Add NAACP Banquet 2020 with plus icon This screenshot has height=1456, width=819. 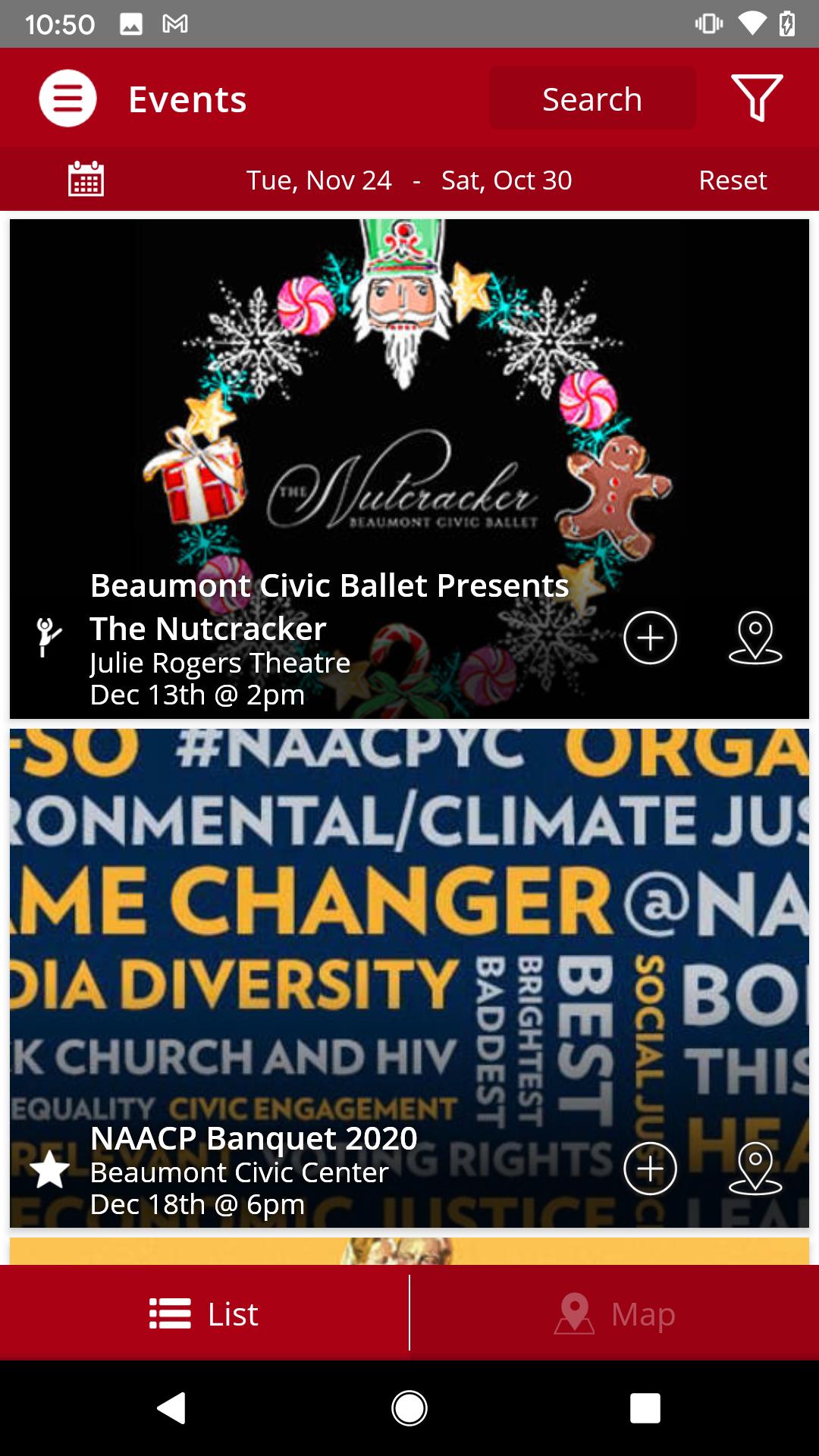pyautogui.click(x=650, y=1169)
